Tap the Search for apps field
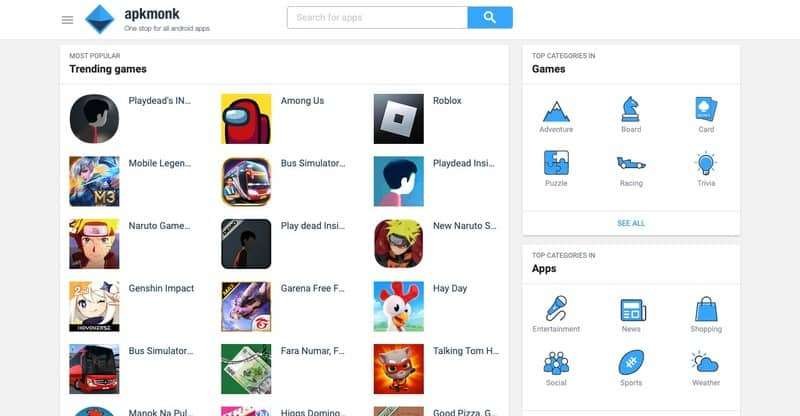The image size is (800, 416). (x=377, y=17)
